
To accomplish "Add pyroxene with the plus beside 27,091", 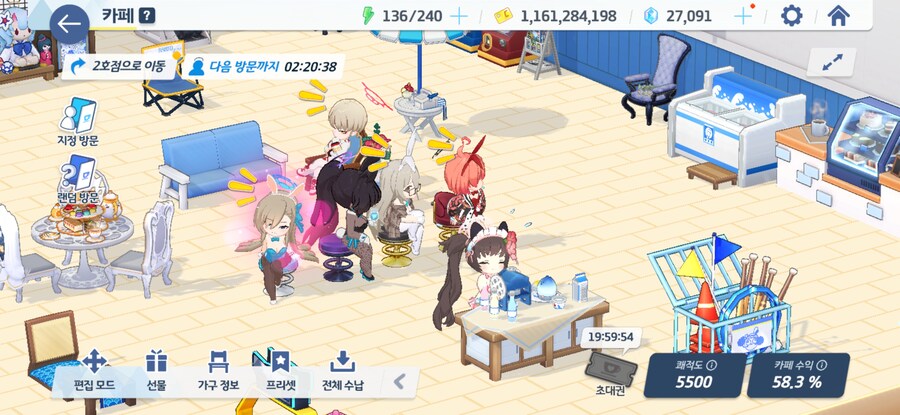I will click(743, 16).
